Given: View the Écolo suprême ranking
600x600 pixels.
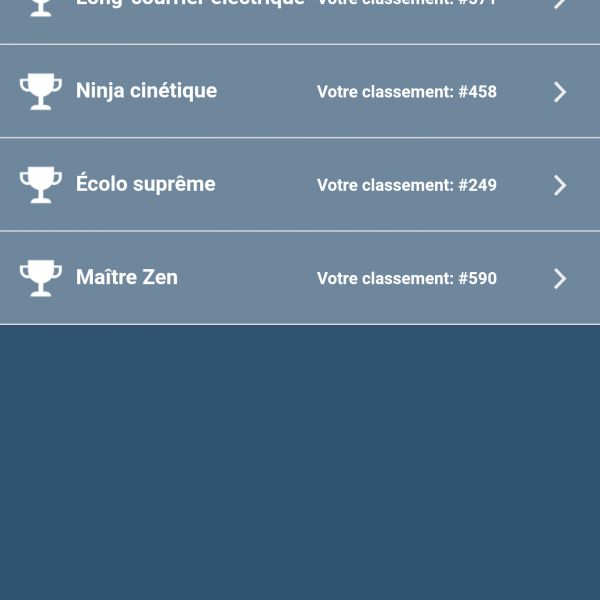Looking at the screenshot, I should click(x=300, y=185).
